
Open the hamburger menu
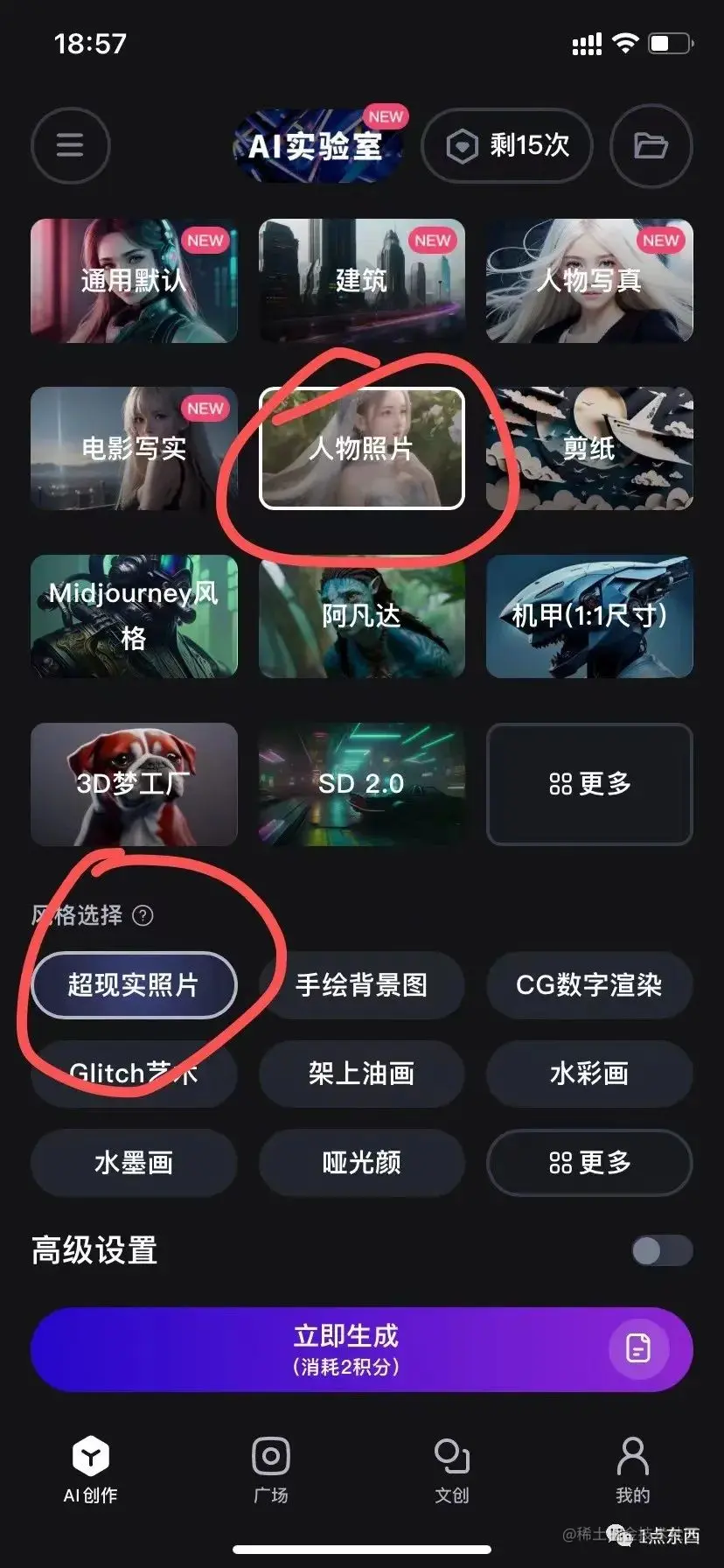(70, 145)
